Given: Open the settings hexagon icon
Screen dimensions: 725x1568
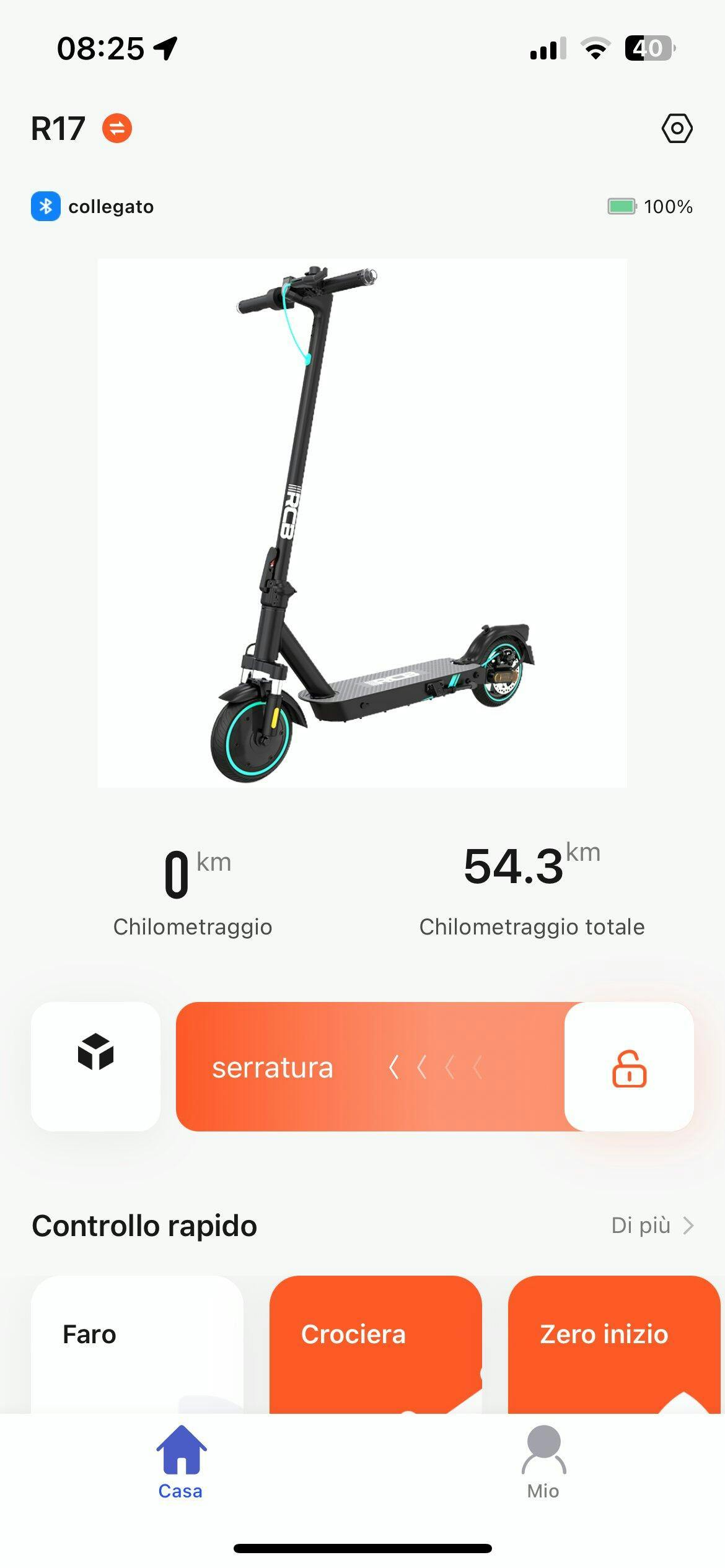Looking at the screenshot, I should (677, 128).
